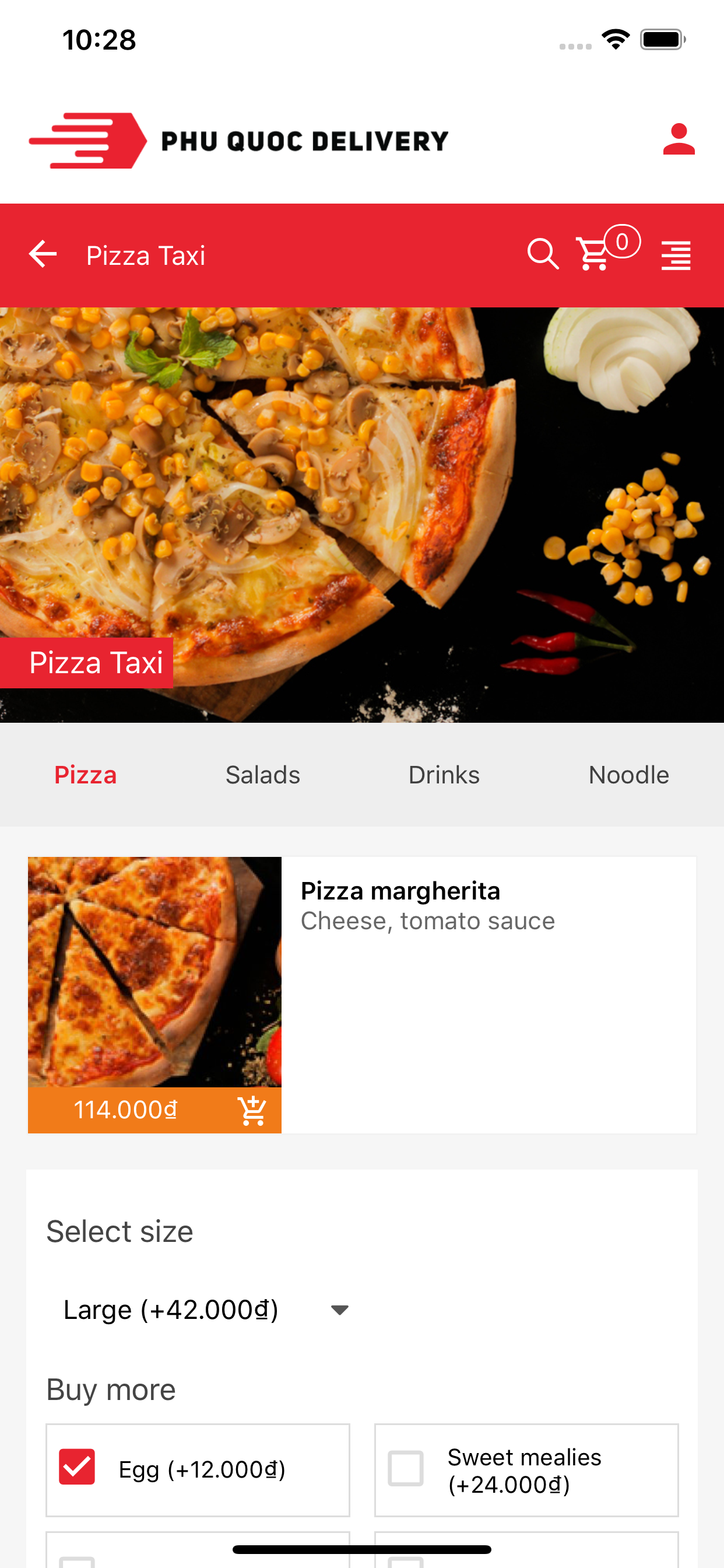Open the Pizza margherita photo

tap(154, 971)
